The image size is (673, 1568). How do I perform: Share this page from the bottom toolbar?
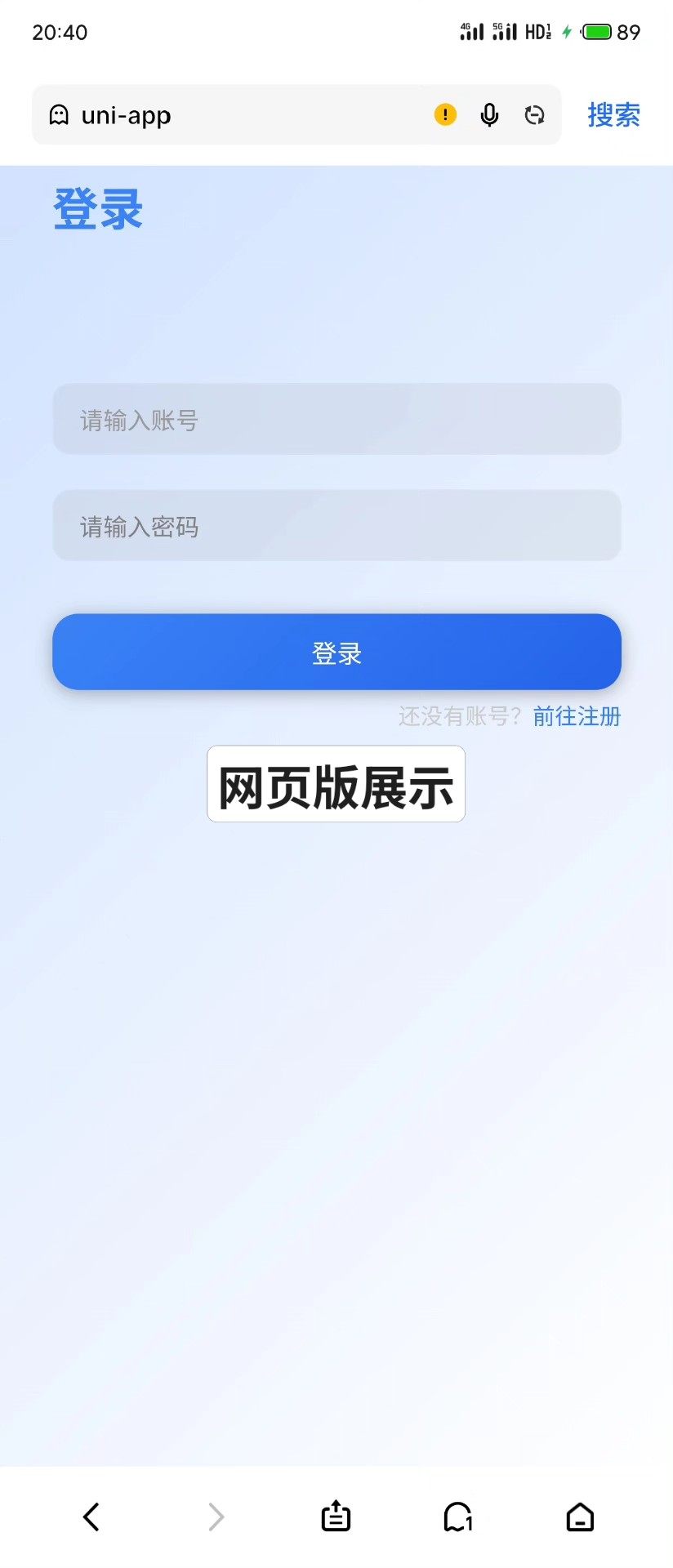click(x=336, y=1517)
